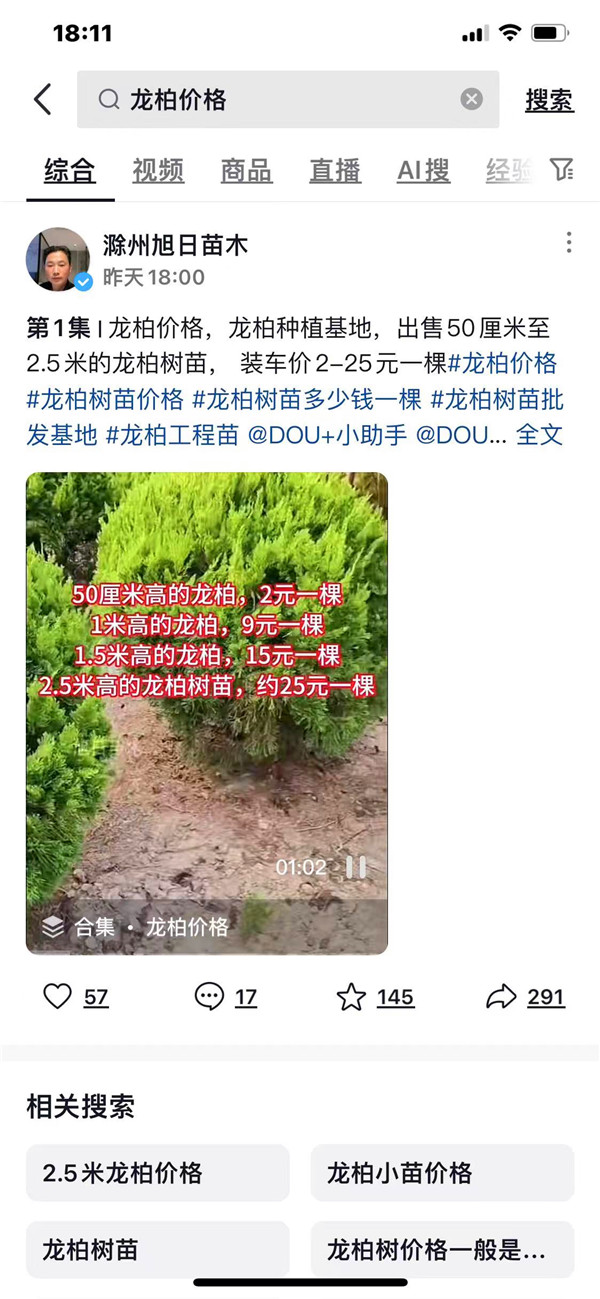Favorite the post with the star icon
The image size is (600, 1299).
pyautogui.click(x=352, y=996)
